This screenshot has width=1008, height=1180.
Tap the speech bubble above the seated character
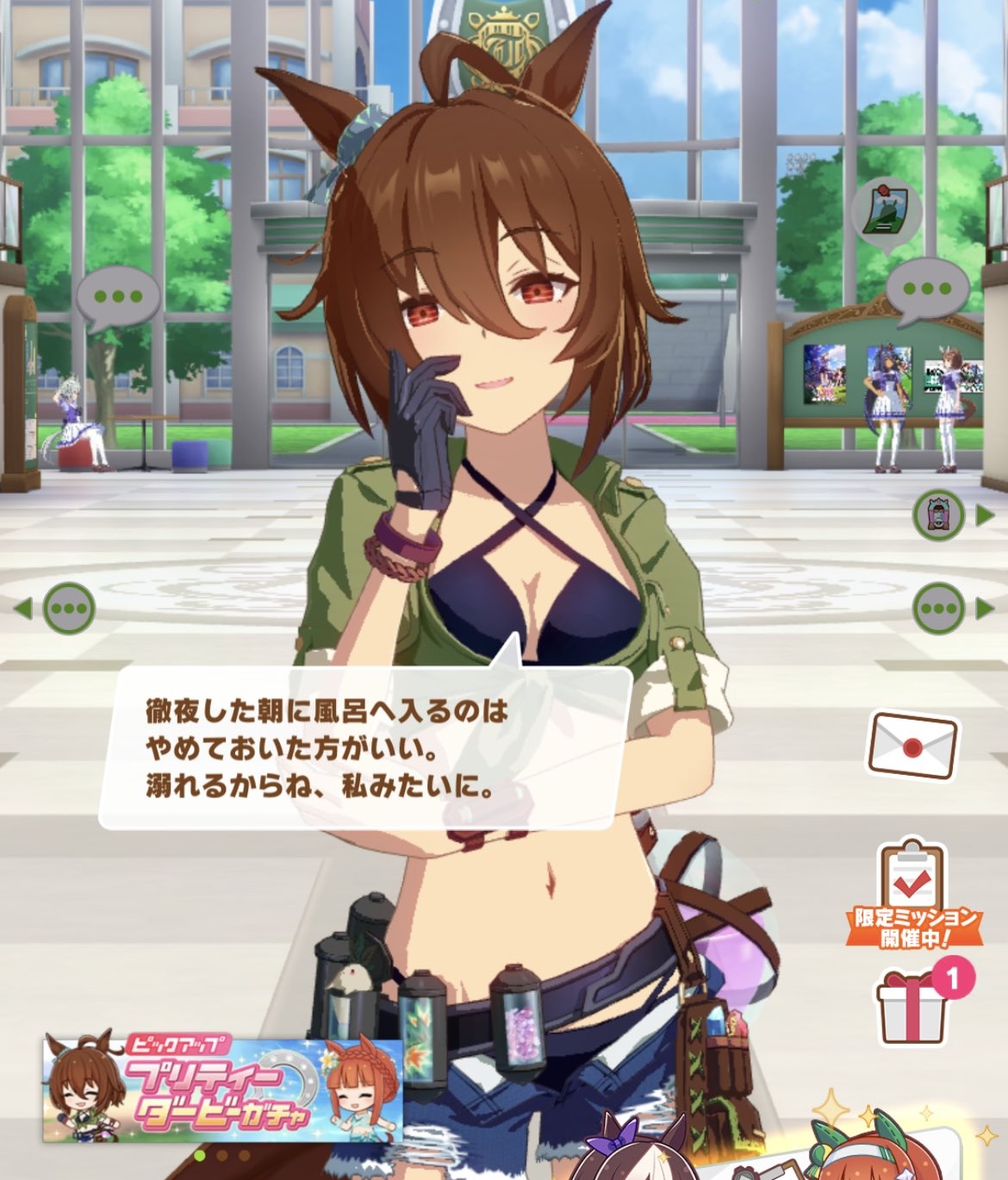pos(118,297)
